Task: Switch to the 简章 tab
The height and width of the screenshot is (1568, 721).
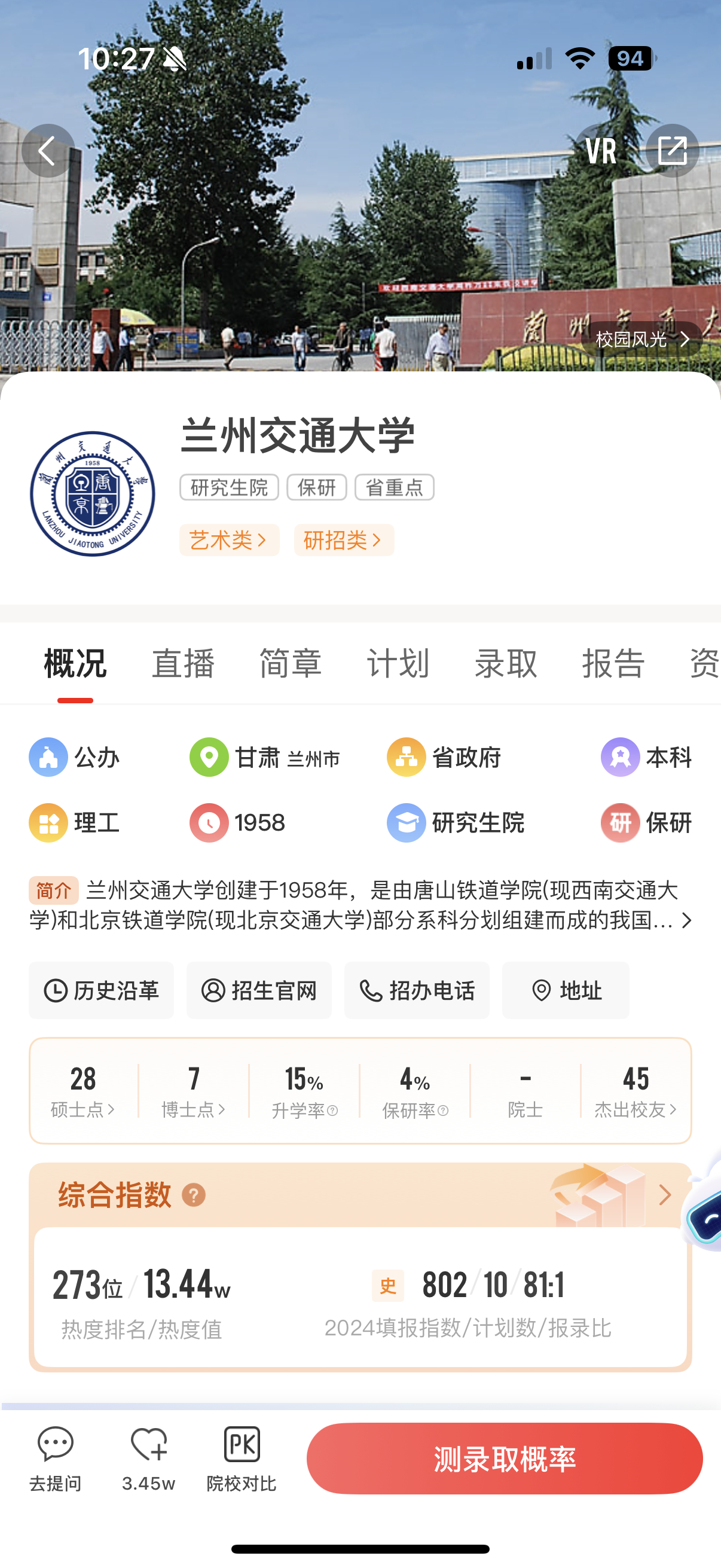Action: pos(290,663)
